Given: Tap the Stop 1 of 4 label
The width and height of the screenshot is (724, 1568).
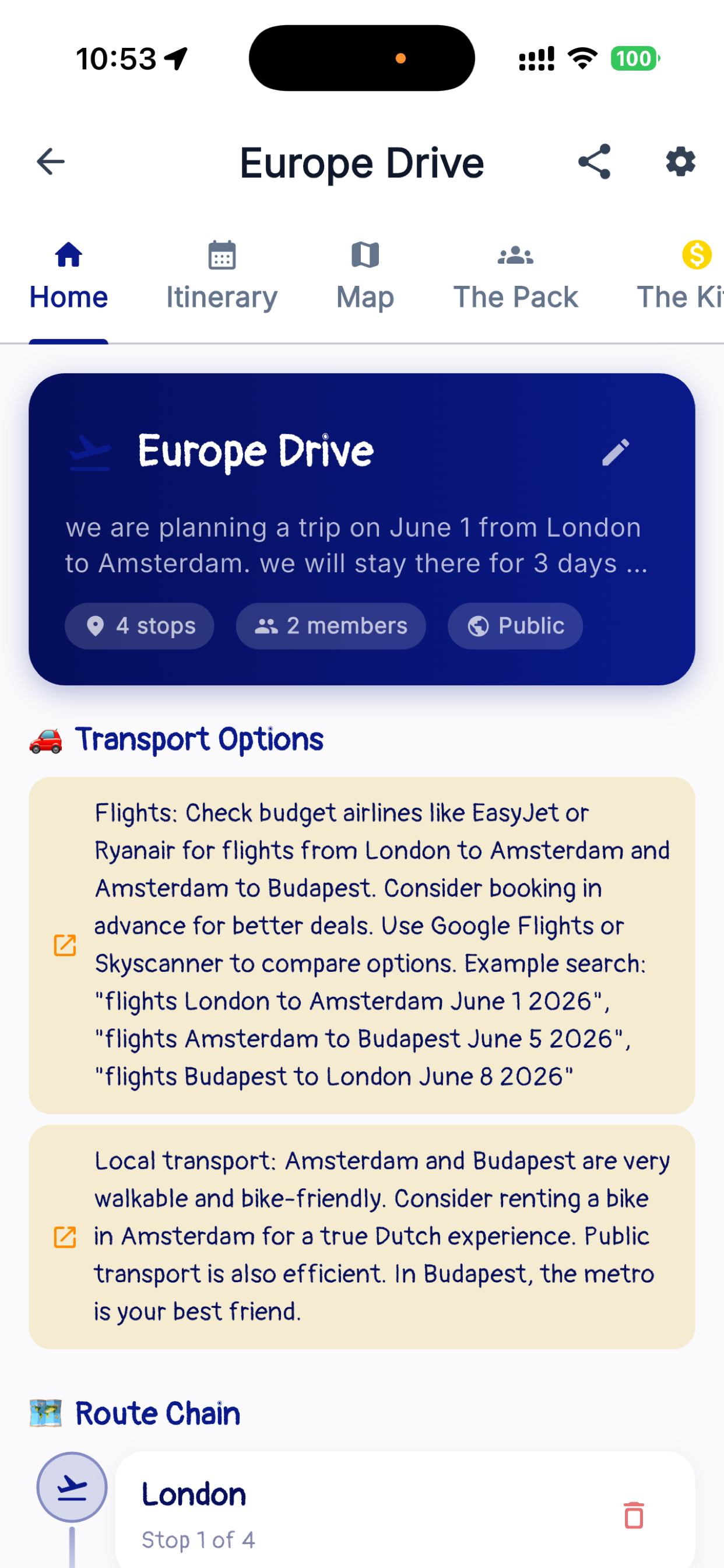Looking at the screenshot, I should click(198, 1539).
